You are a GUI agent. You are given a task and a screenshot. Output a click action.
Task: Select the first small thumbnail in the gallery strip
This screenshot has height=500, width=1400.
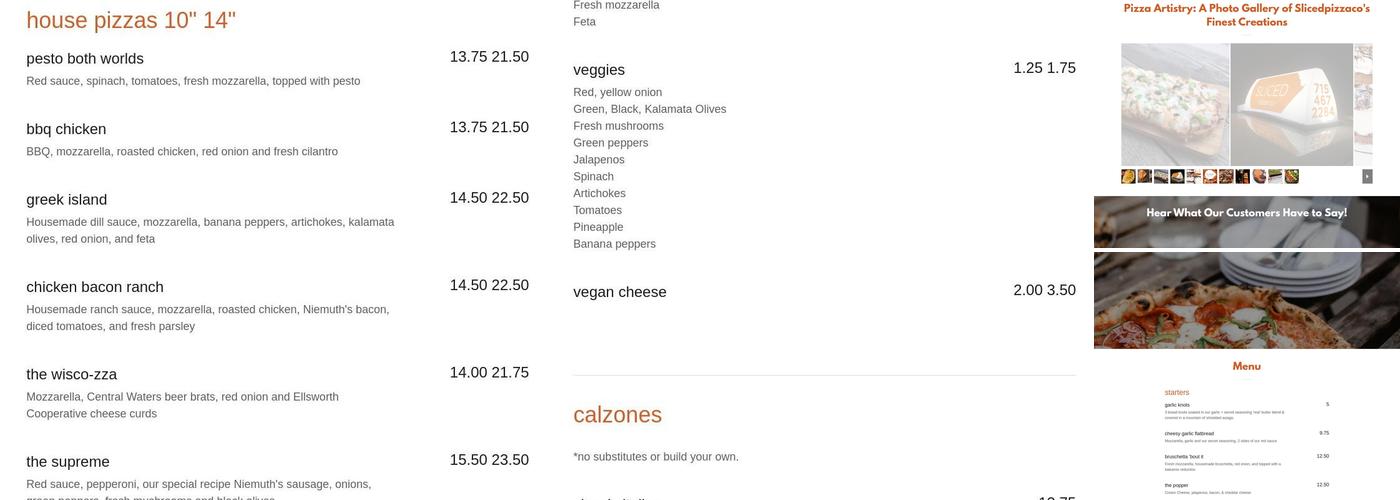pyautogui.click(x=1128, y=177)
